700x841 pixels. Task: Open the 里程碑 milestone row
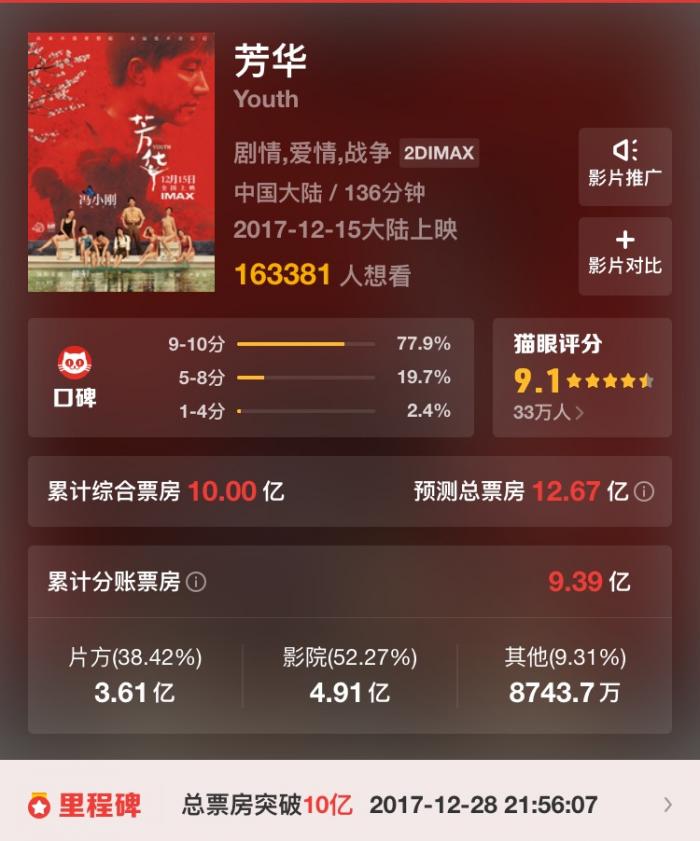[350, 805]
